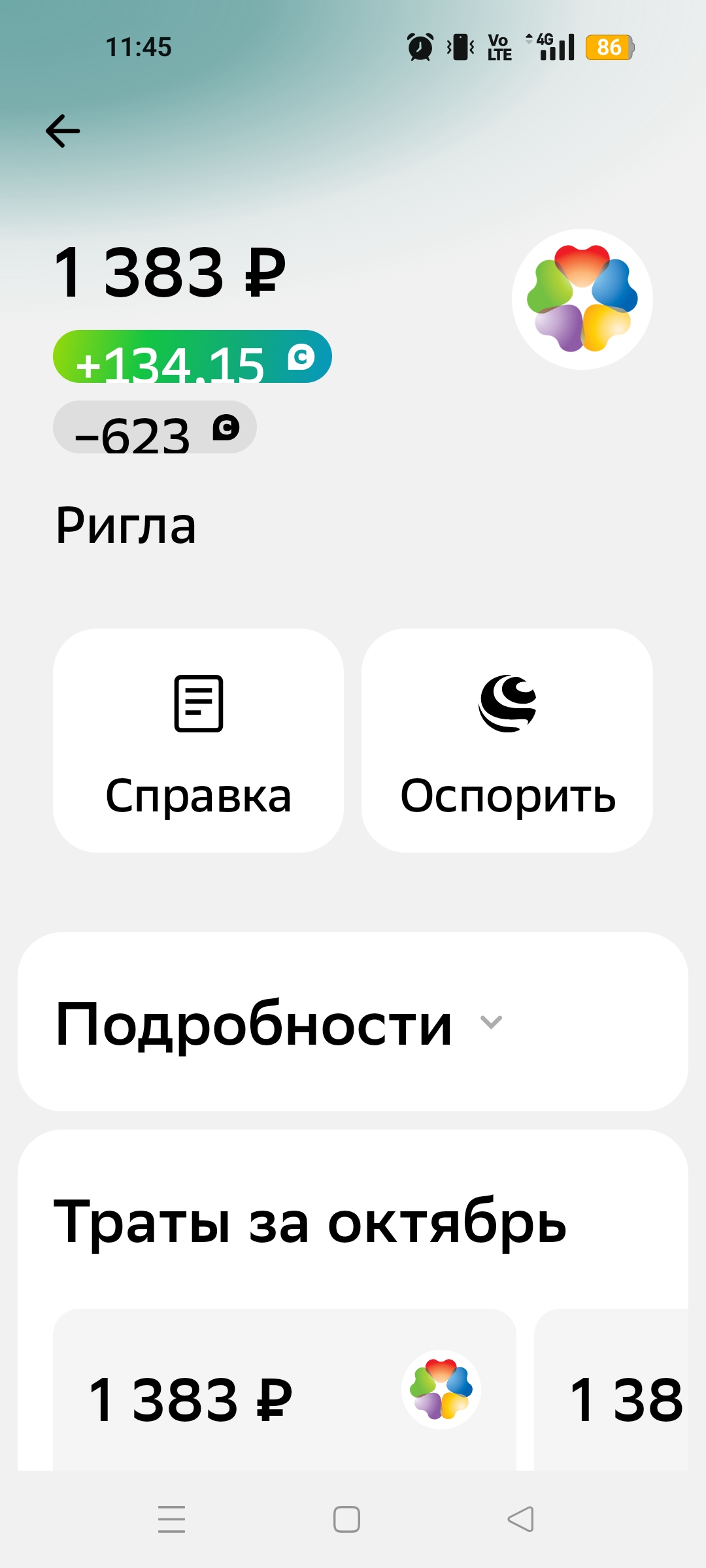The width and height of the screenshot is (706, 1568).
Task: Open the −623 bonus chip
Action: 155,428
